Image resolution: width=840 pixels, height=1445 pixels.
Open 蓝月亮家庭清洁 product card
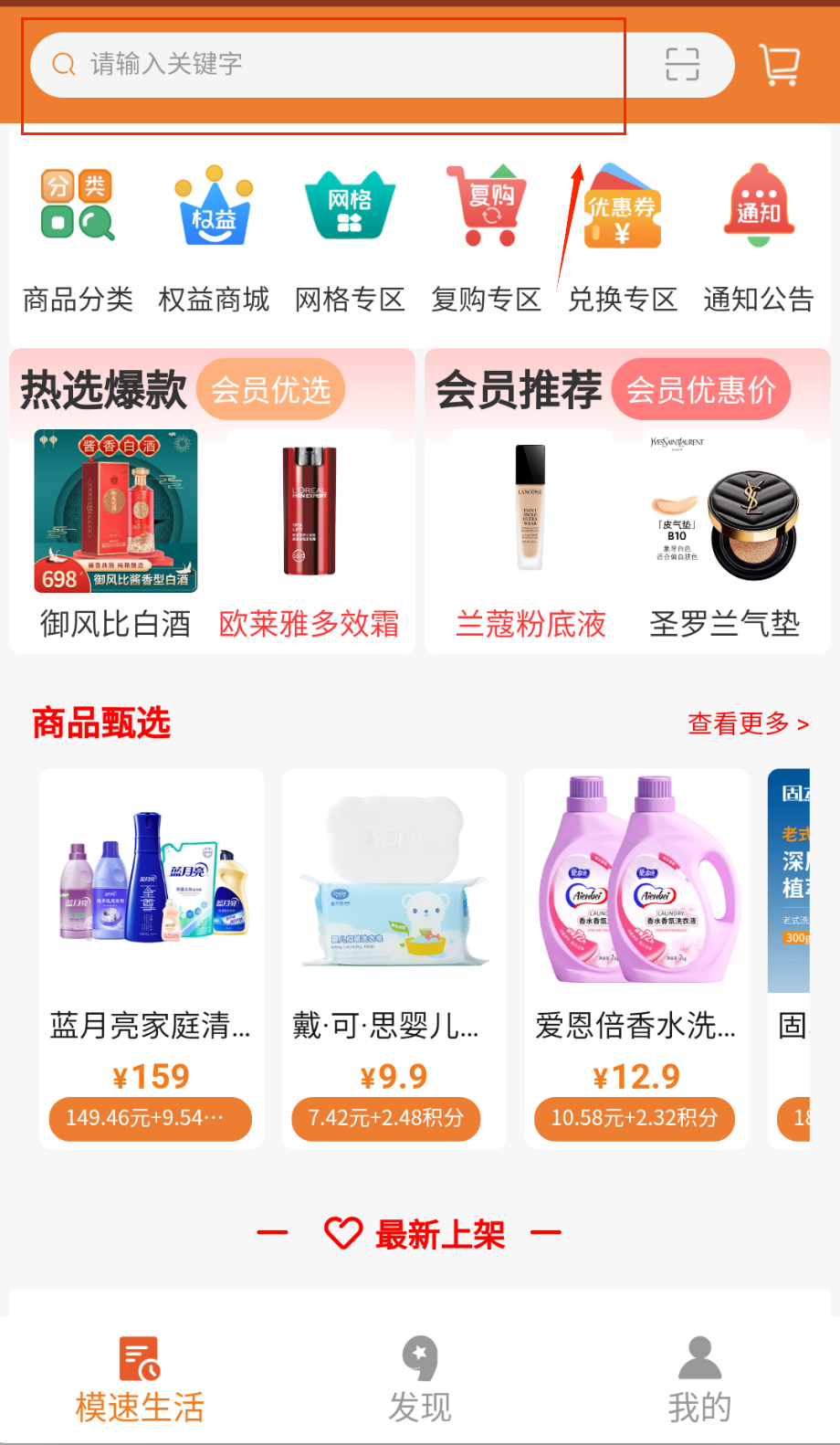point(152,957)
